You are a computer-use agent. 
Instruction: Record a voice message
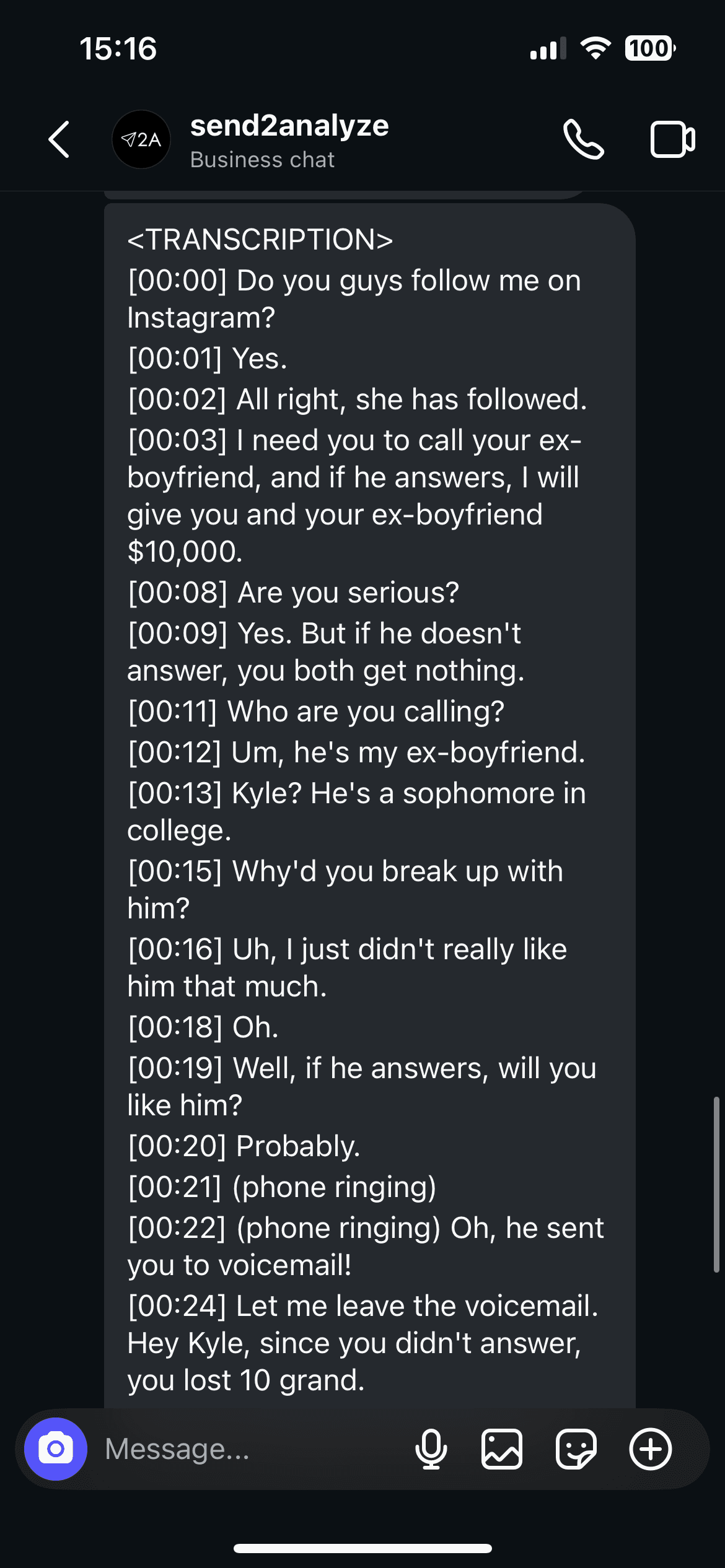point(431,1449)
